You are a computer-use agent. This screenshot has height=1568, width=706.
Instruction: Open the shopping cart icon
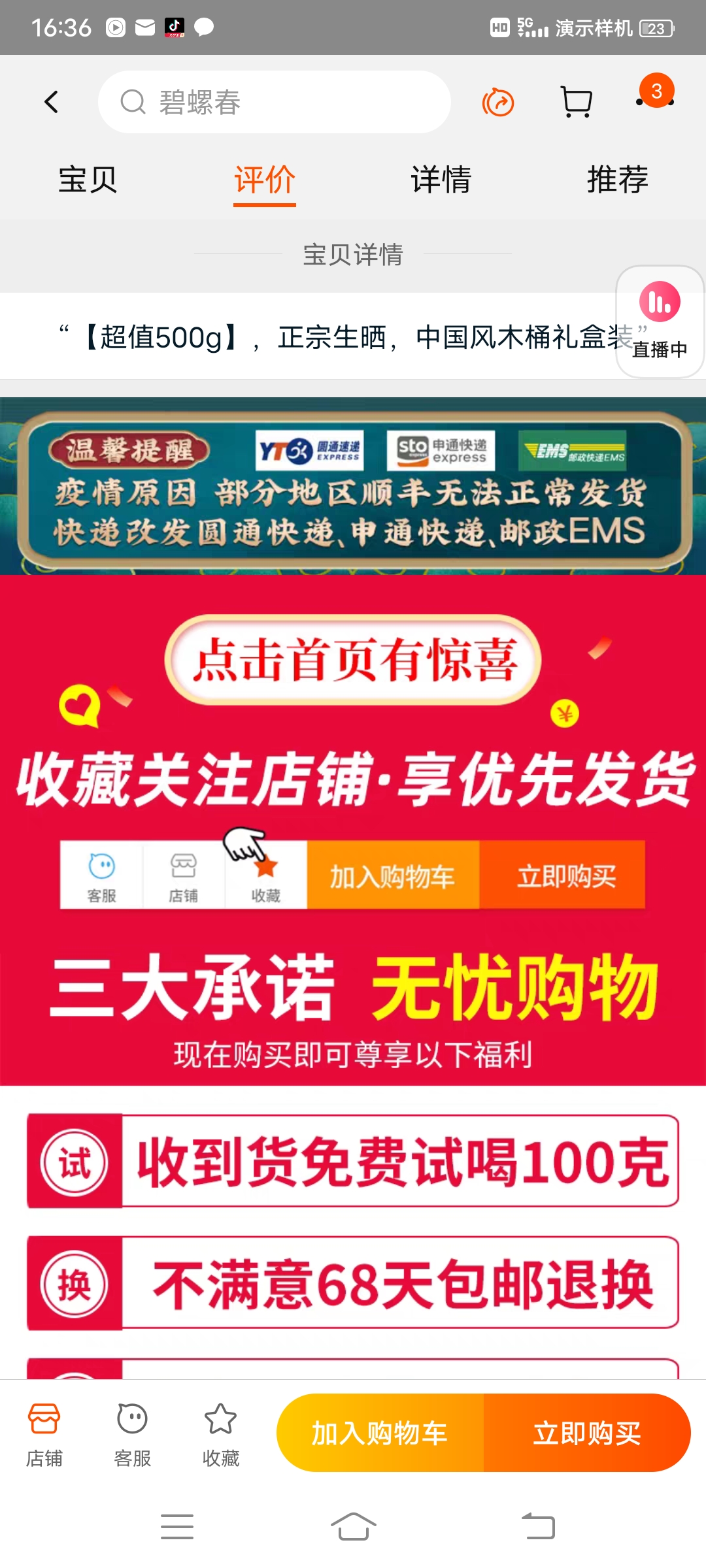[577, 102]
